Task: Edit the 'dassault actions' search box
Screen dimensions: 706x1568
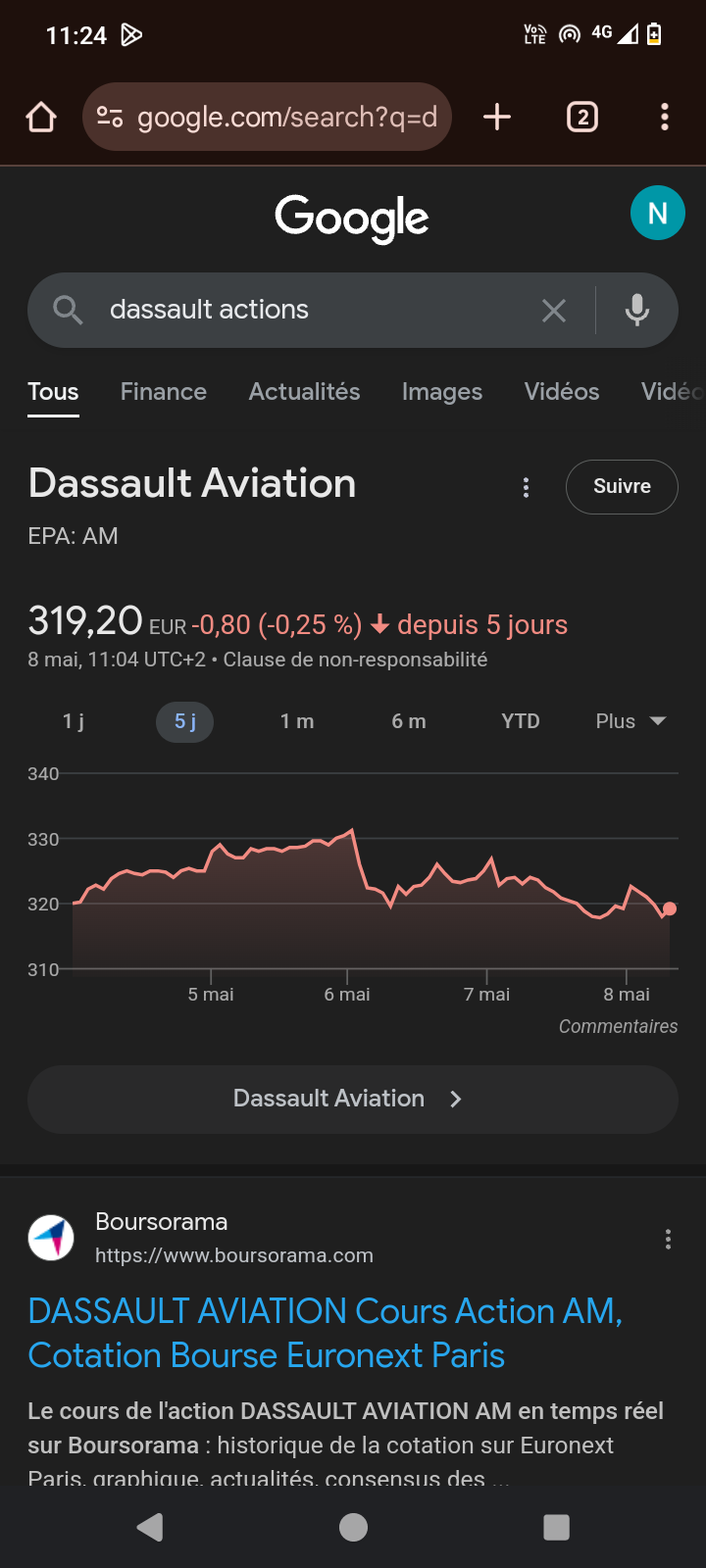Action: [x=314, y=310]
